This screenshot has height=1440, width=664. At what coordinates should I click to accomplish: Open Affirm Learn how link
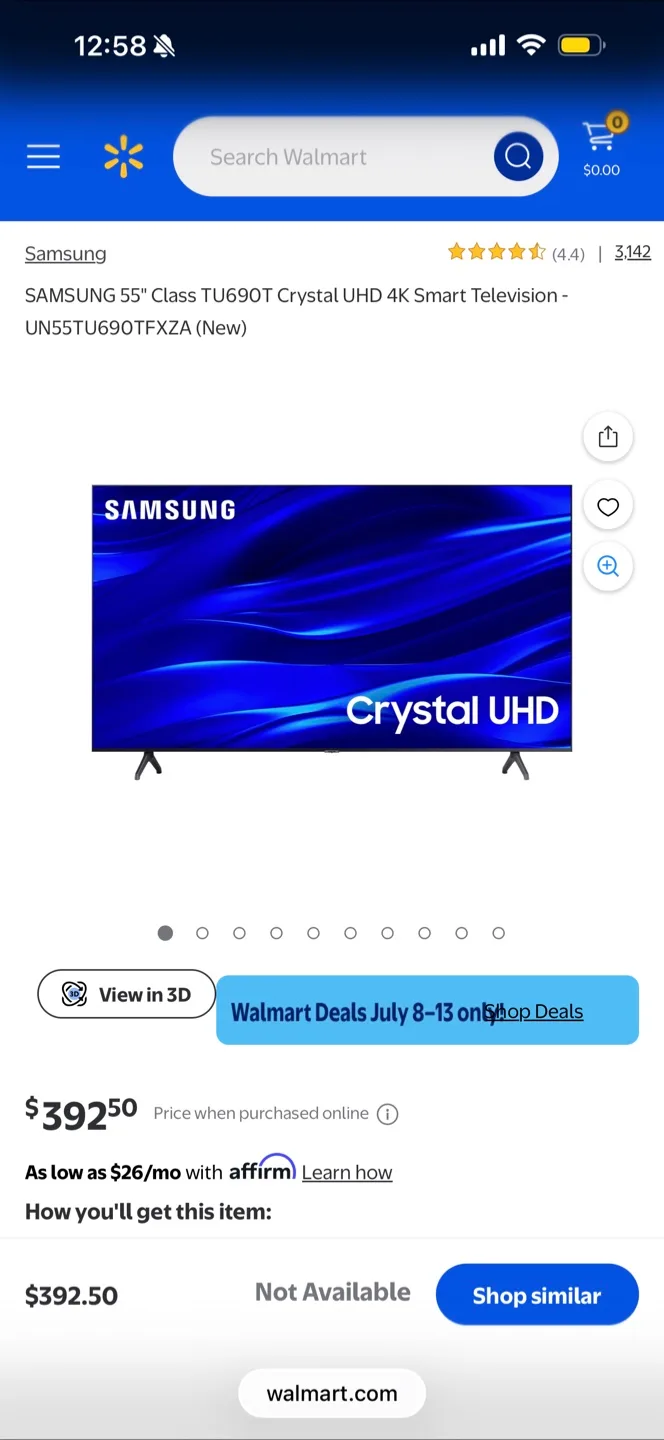347,1172
